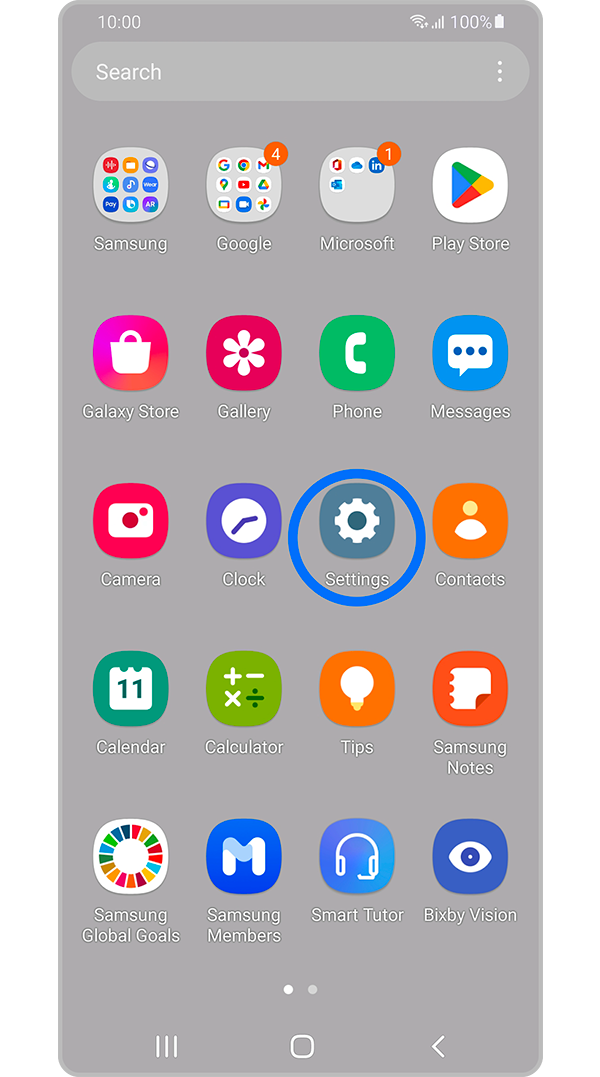Open the Samsung folder
The height and width of the screenshot is (1077, 600).
pyautogui.click(x=130, y=186)
